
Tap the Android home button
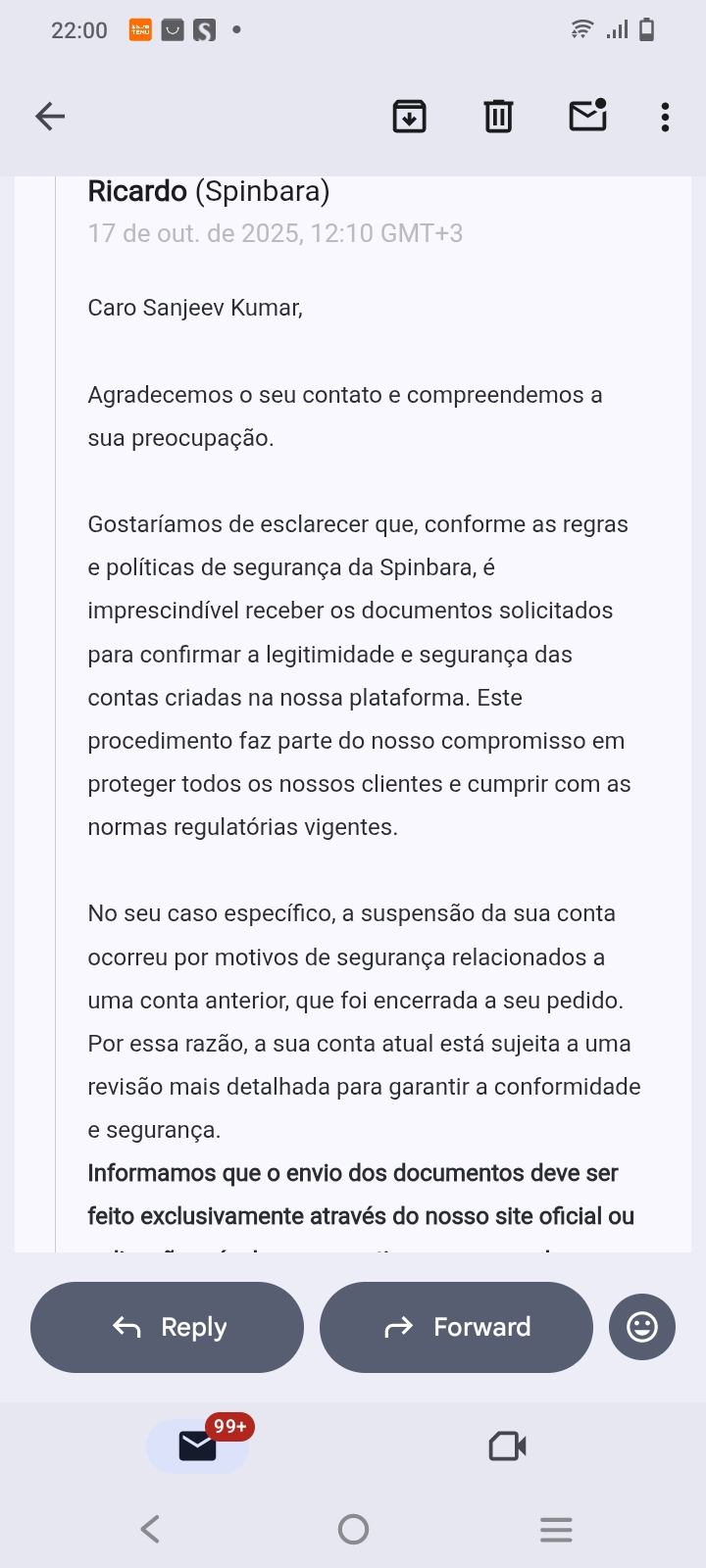tap(352, 1527)
